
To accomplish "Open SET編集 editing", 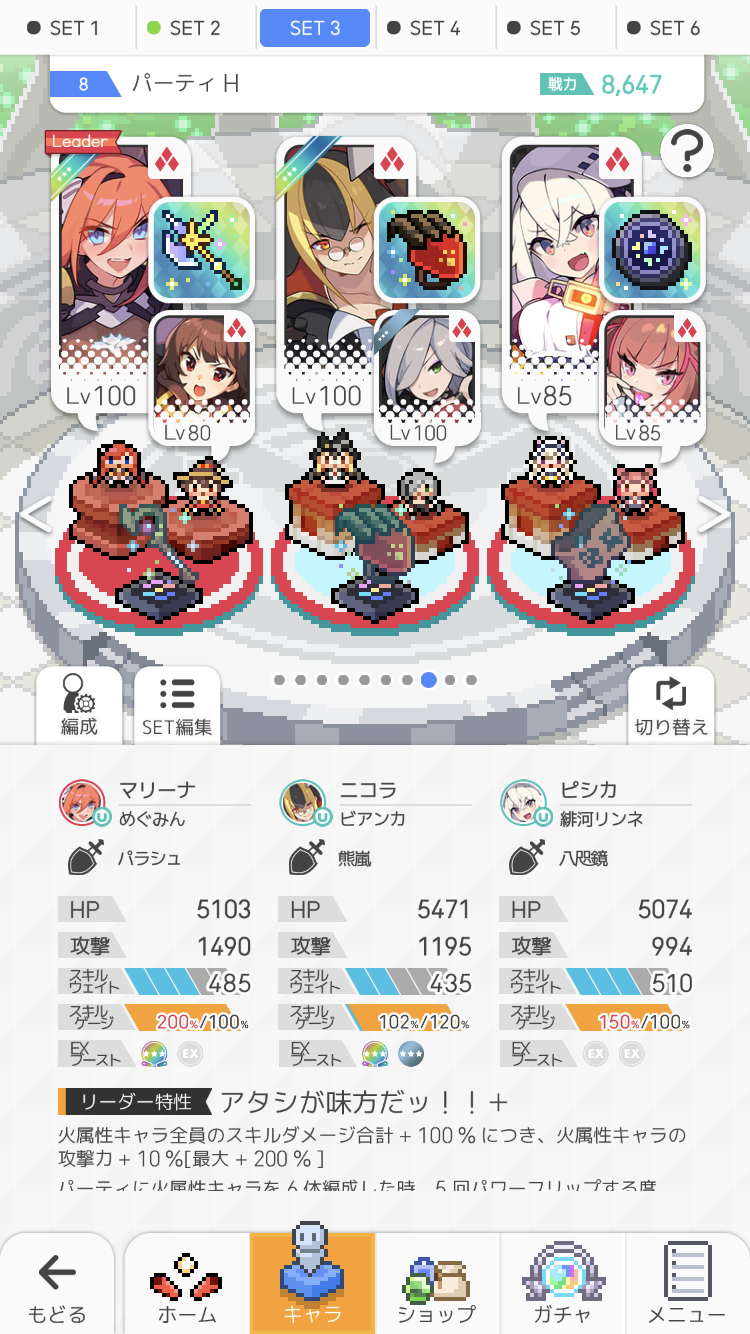I will (177, 705).
